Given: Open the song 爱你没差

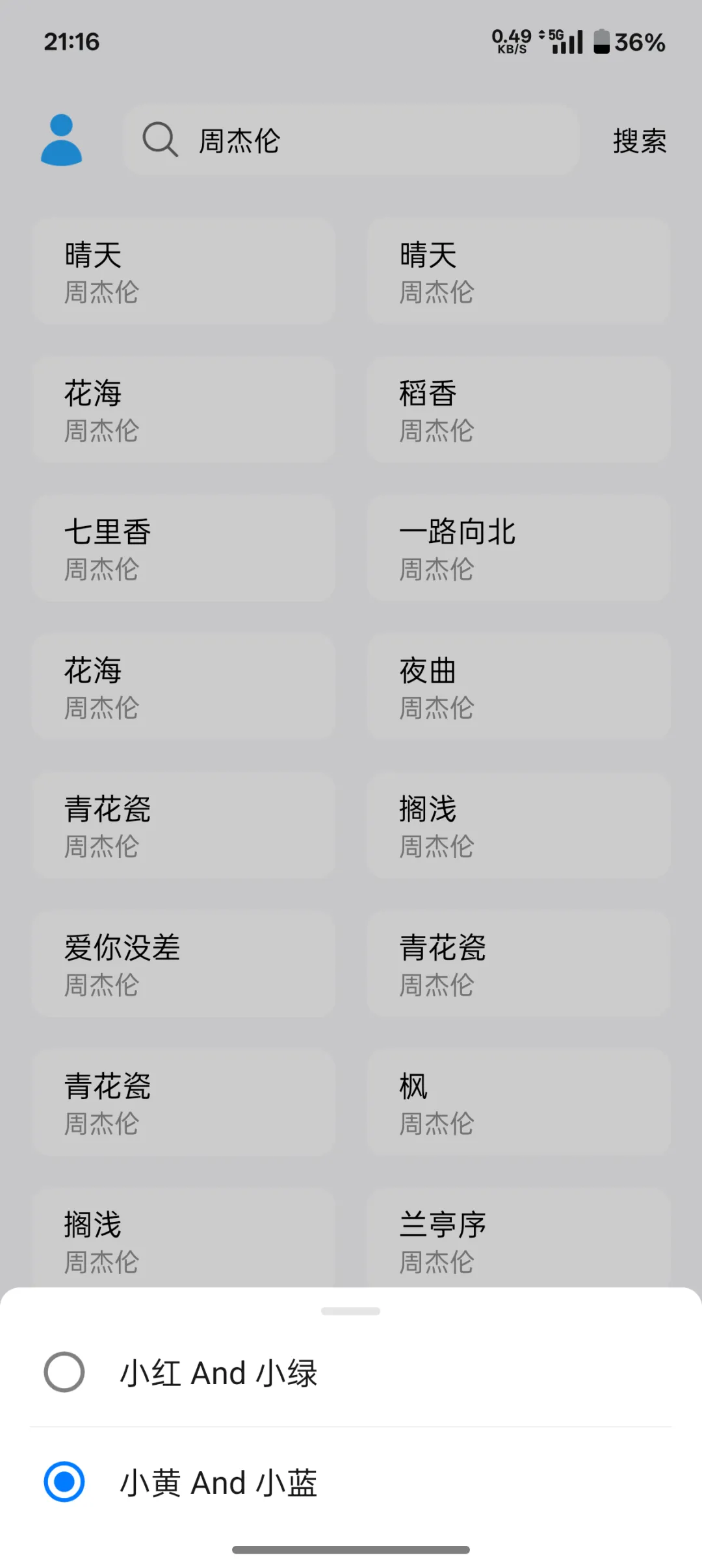Looking at the screenshot, I should click(183, 964).
